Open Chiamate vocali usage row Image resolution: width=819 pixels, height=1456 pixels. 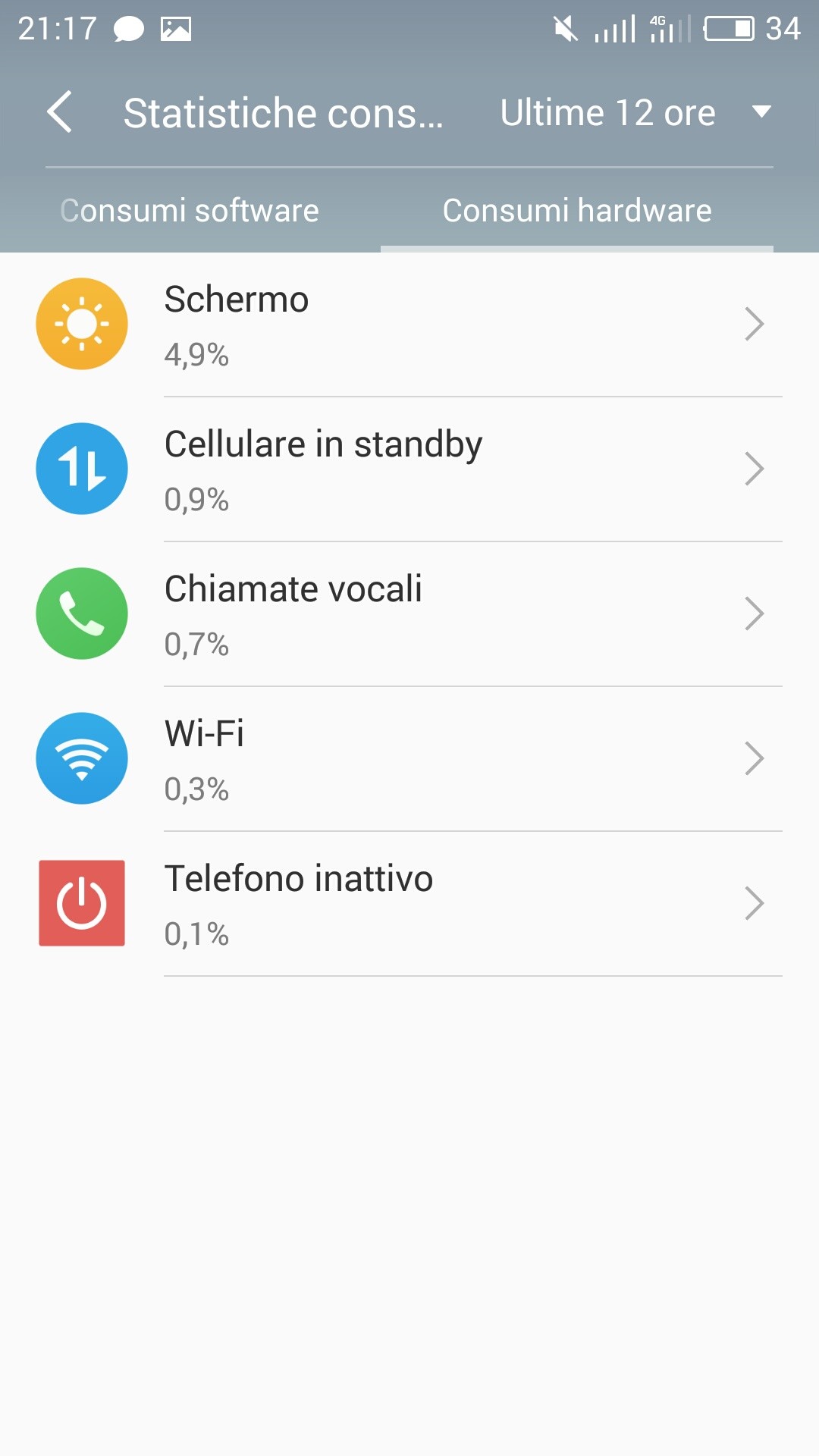pyautogui.click(x=409, y=614)
